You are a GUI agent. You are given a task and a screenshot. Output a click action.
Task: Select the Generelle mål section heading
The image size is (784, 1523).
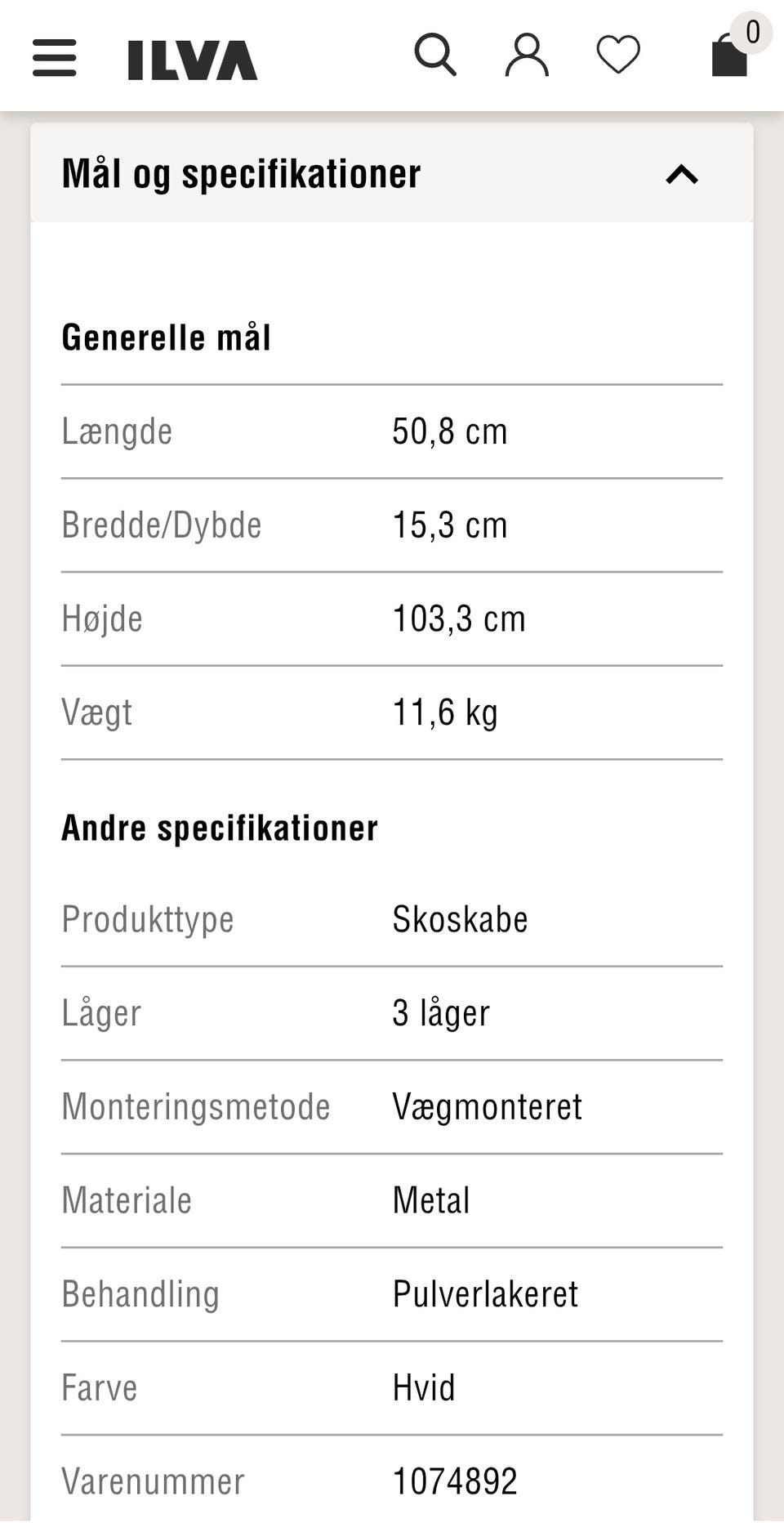click(166, 336)
